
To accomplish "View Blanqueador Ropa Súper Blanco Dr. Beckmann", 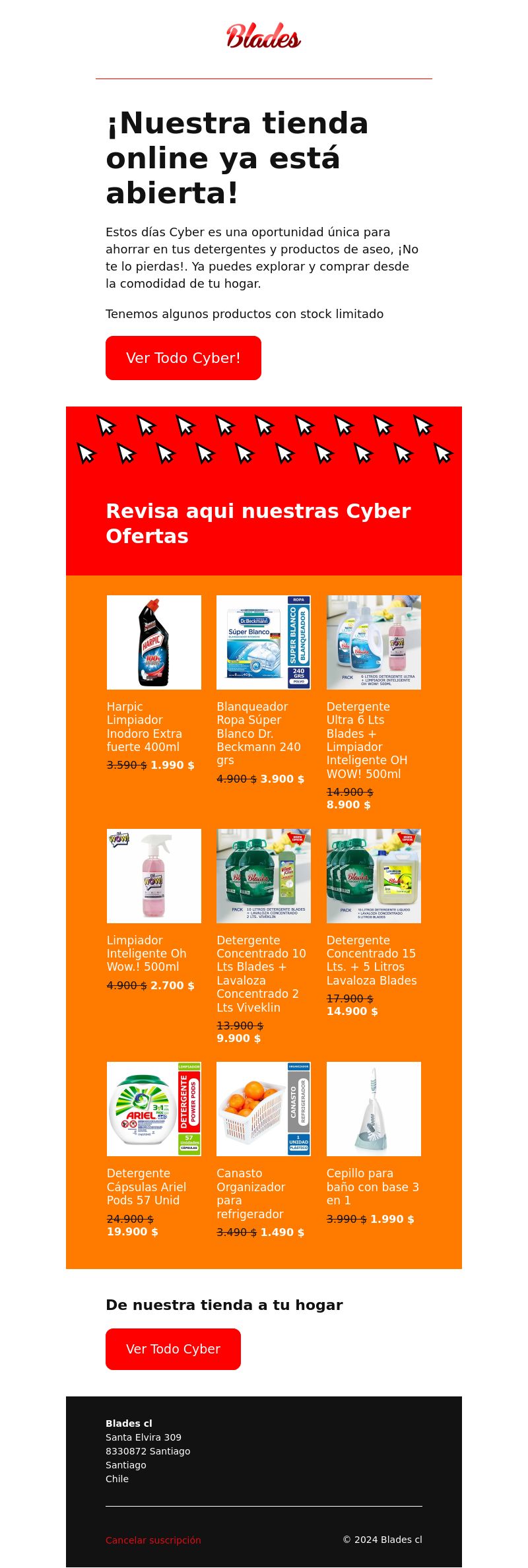I will pos(263,642).
